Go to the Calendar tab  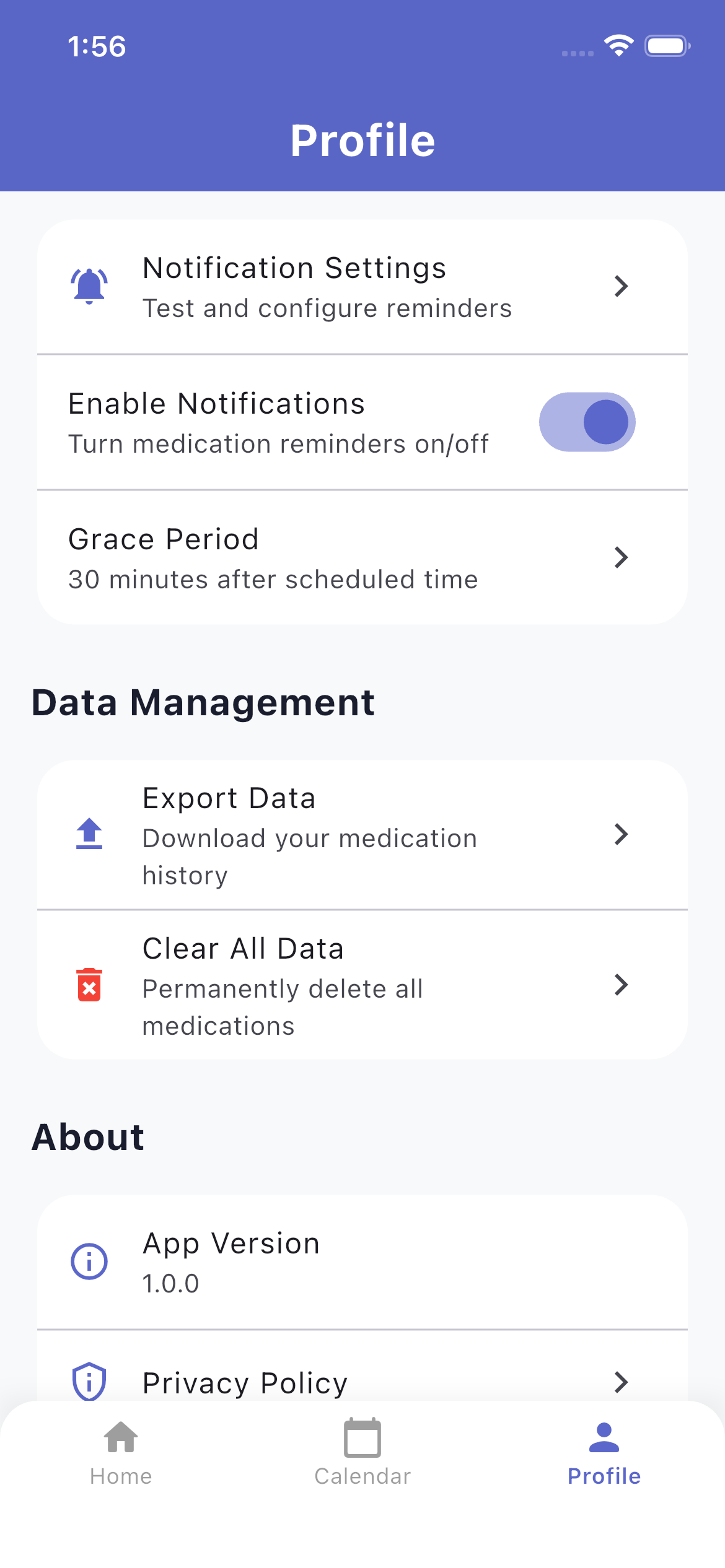click(362, 1453)
